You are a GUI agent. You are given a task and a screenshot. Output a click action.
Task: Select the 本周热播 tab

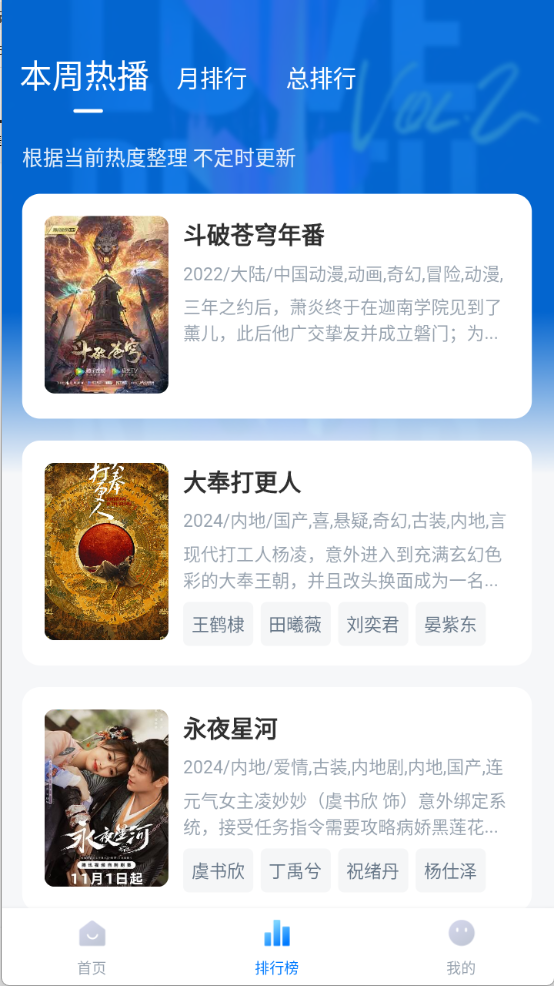pyautogui.click(x=85, y=77)
